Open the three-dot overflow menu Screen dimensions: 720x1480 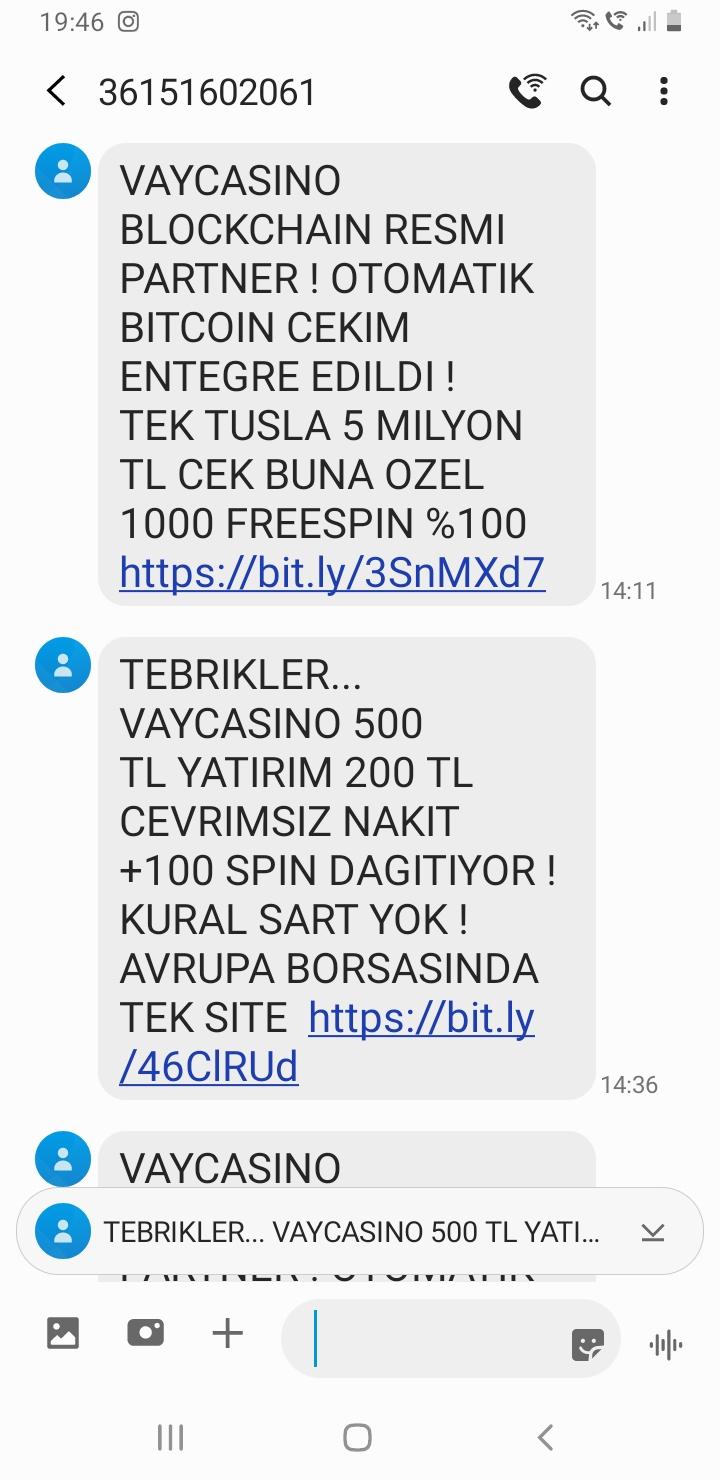[663, 91]
